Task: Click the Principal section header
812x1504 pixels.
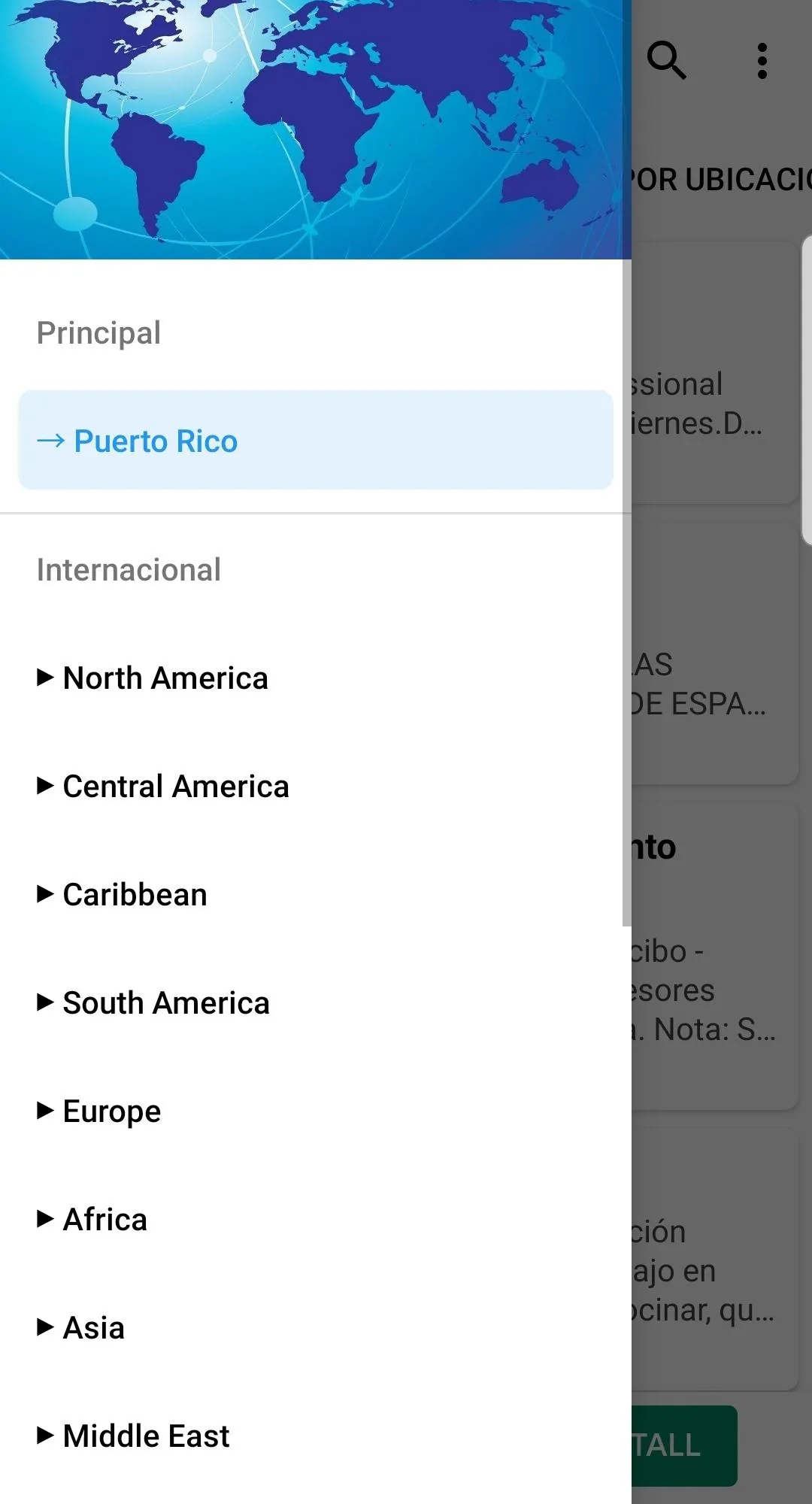Action: [x=98, y=332]
